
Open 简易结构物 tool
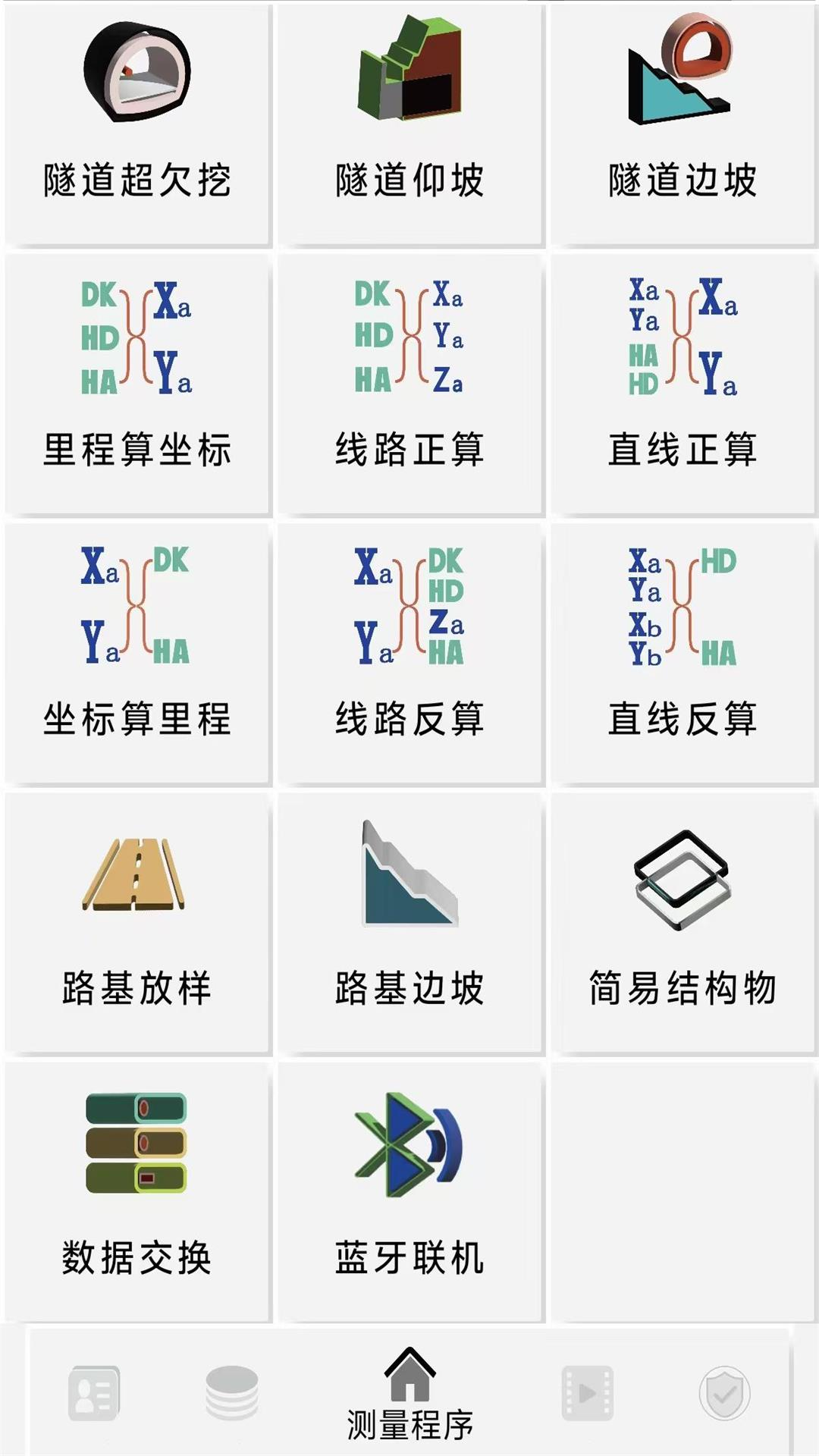[x=682, y=922]
